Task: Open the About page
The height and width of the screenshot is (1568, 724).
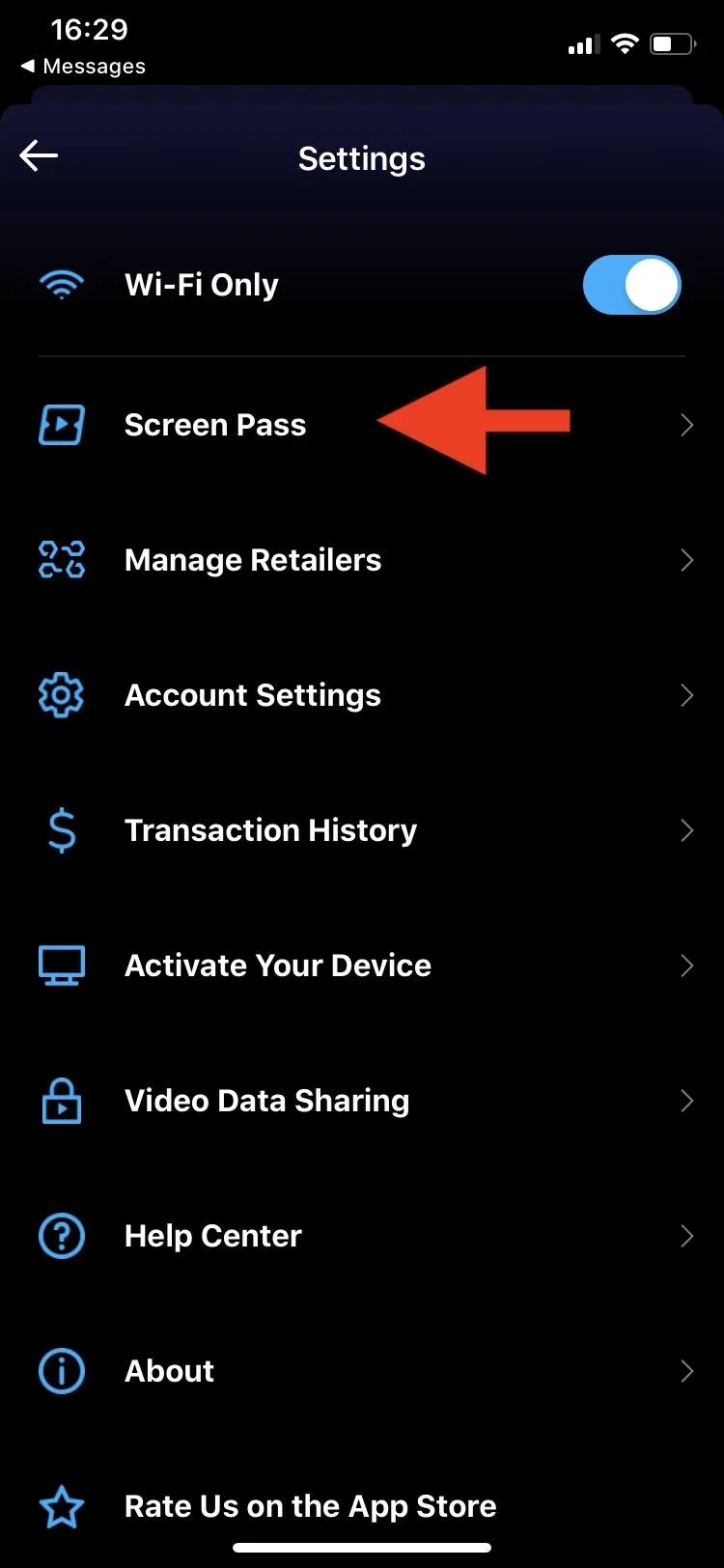Action: (362, 1371)
